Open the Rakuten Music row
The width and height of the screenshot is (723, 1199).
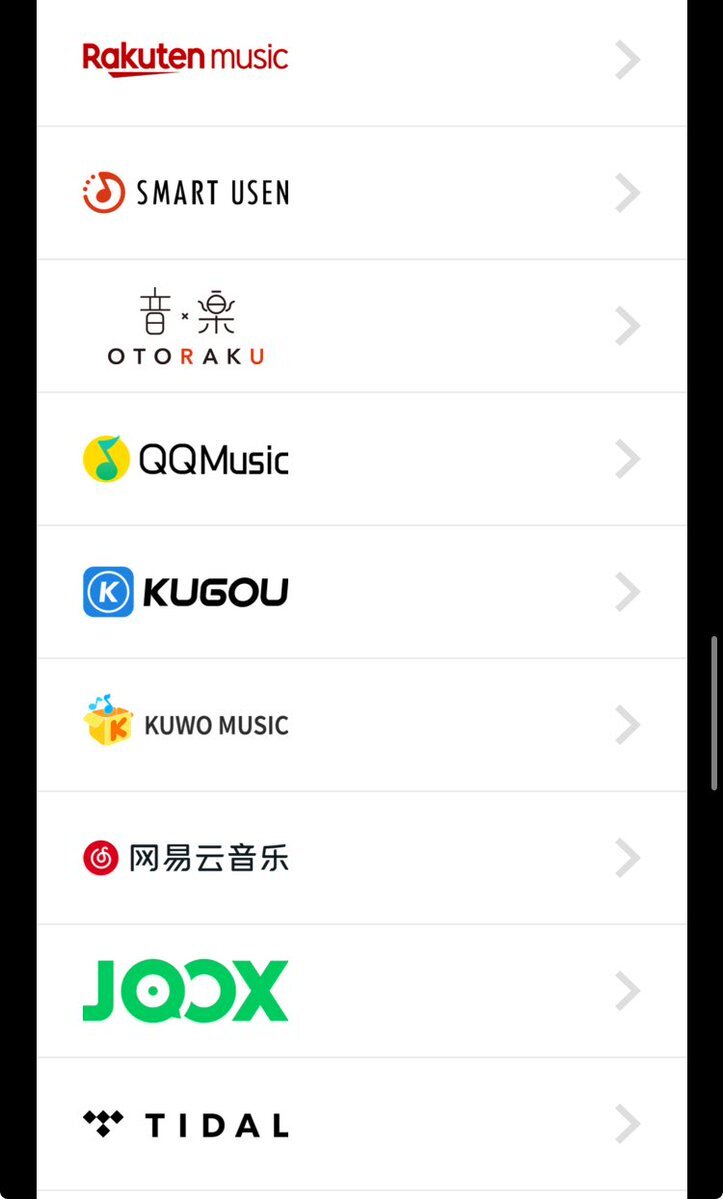[x=362, y=60]
